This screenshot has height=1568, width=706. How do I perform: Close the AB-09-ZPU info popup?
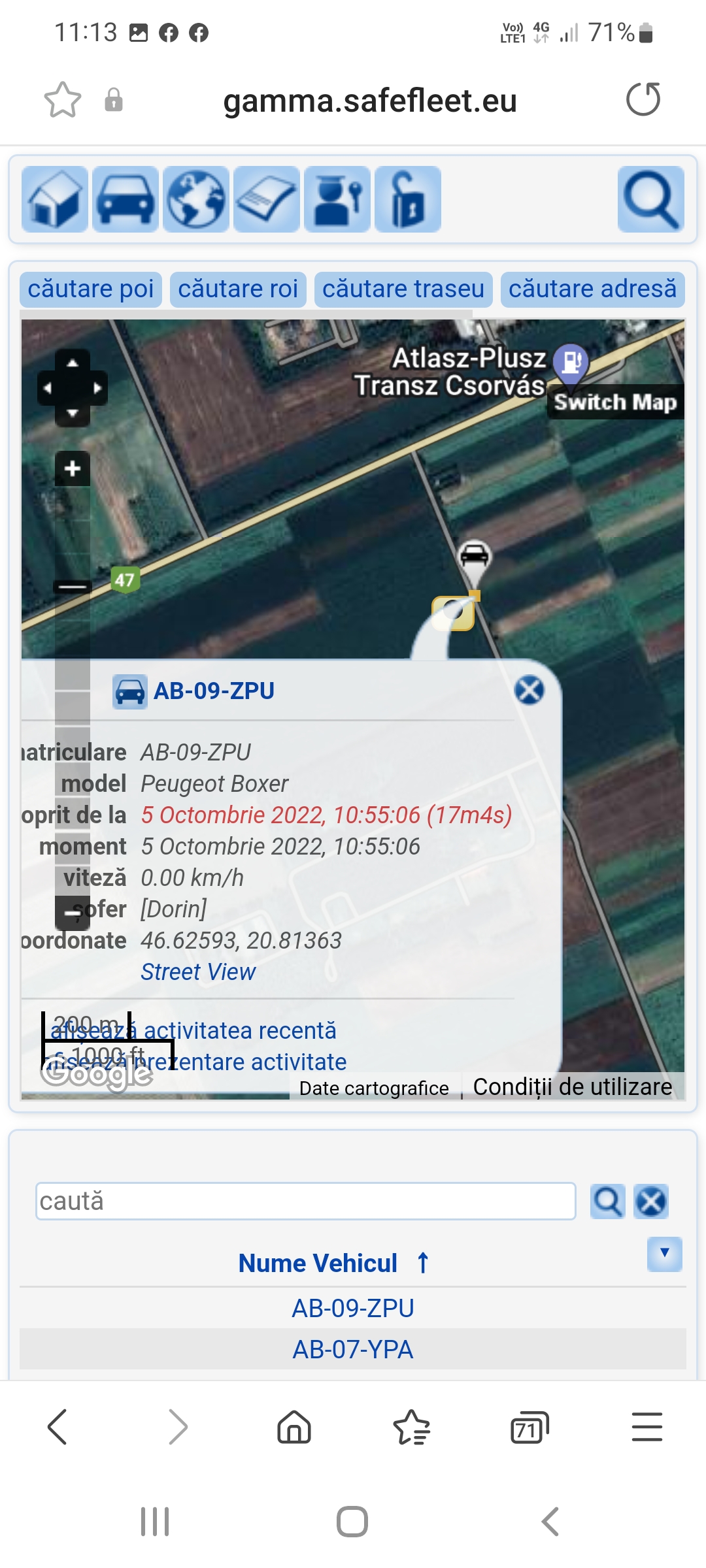pos(529,690)
